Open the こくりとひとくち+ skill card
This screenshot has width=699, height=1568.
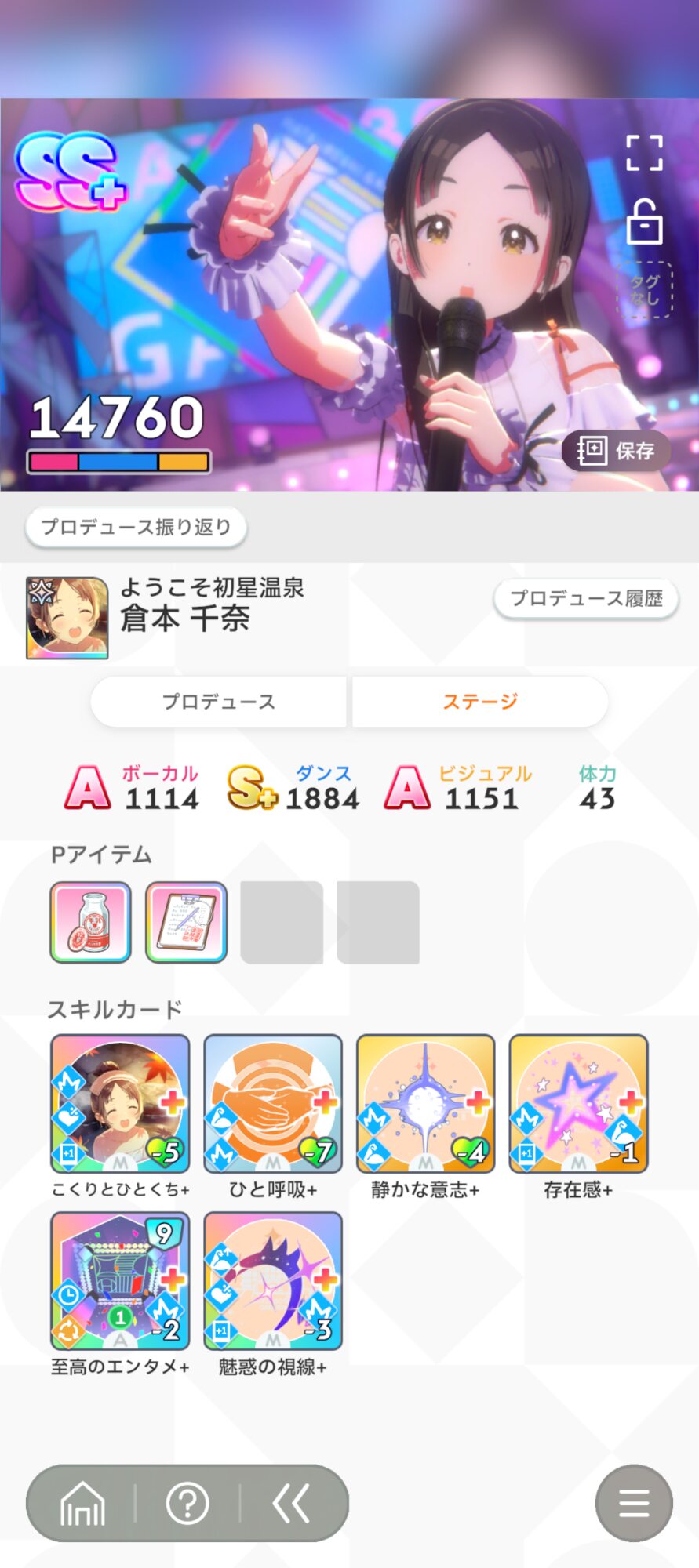click(x=120, y=1103)
